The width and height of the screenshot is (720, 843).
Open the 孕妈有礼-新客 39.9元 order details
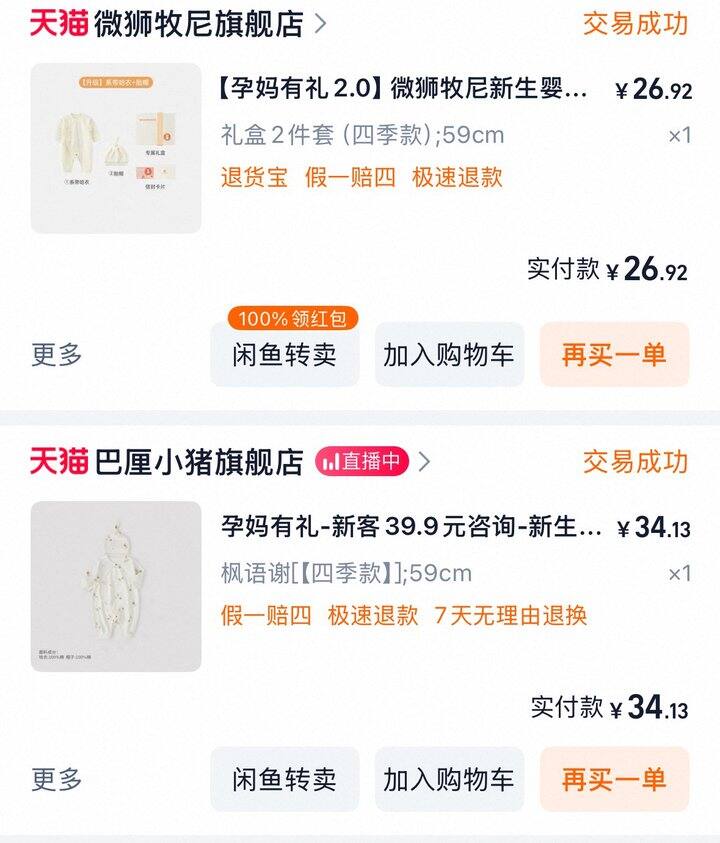click(410, 527)
